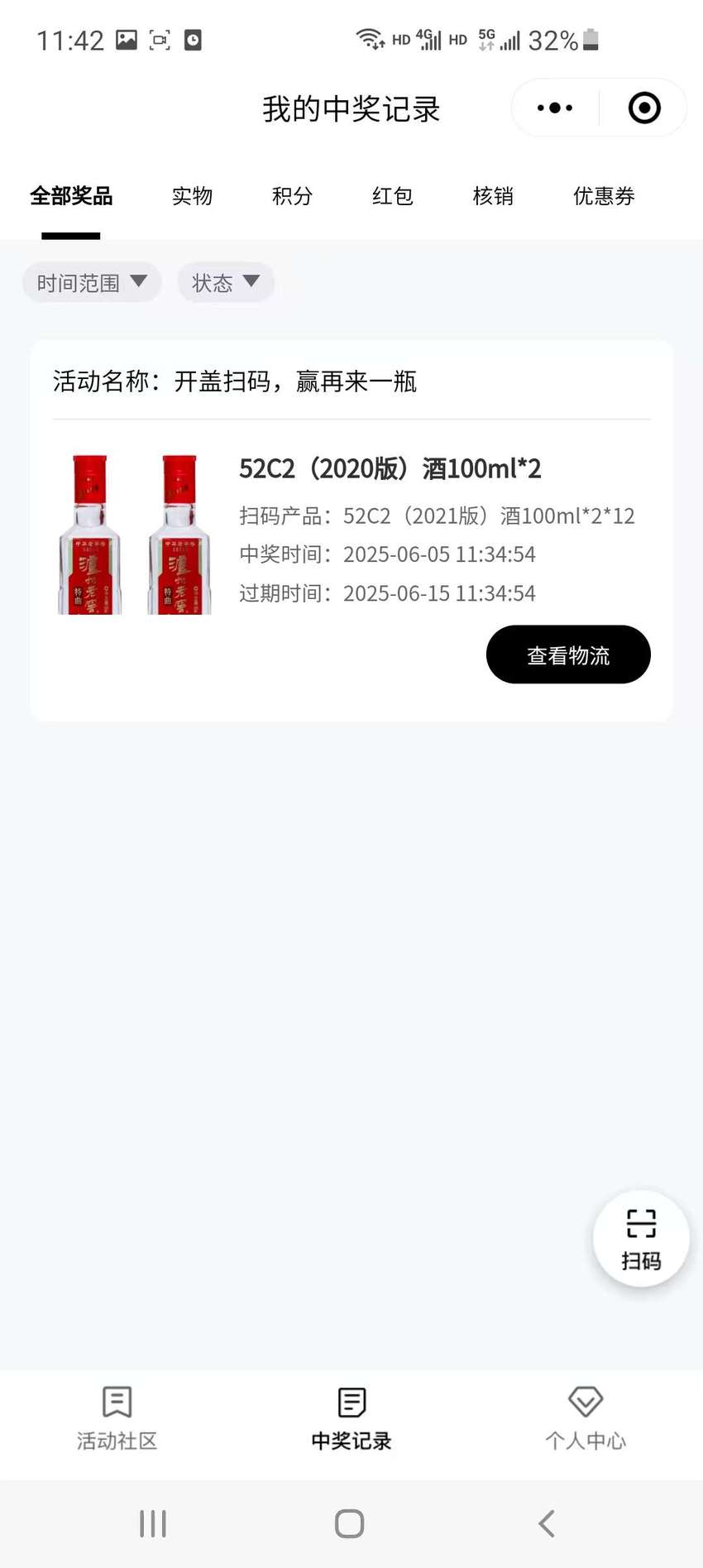703x1568 pixels.
Task: Go back with the system back button
Action: [547, 1523]
